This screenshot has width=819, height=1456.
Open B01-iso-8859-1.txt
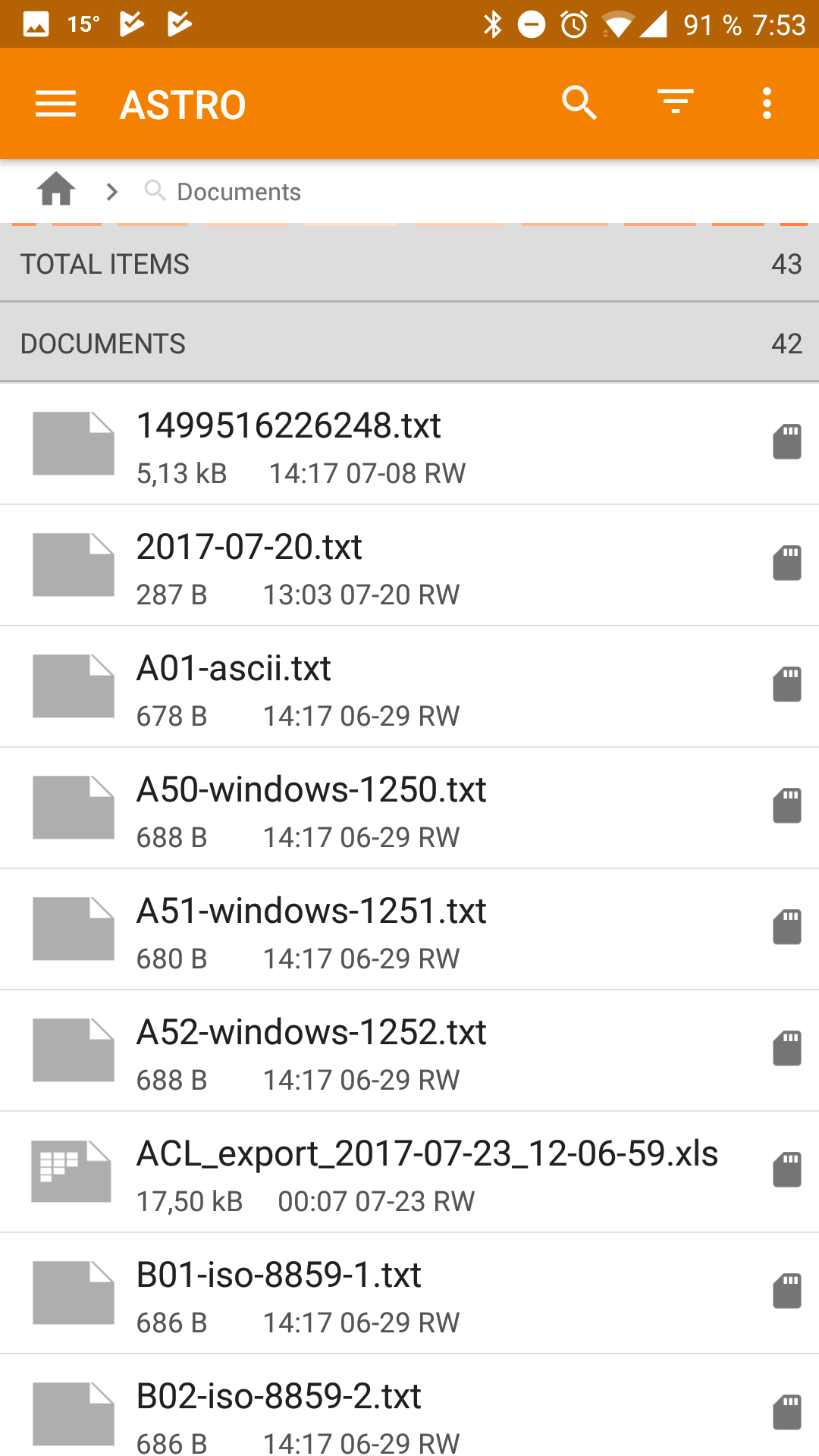click(409, 1293)
